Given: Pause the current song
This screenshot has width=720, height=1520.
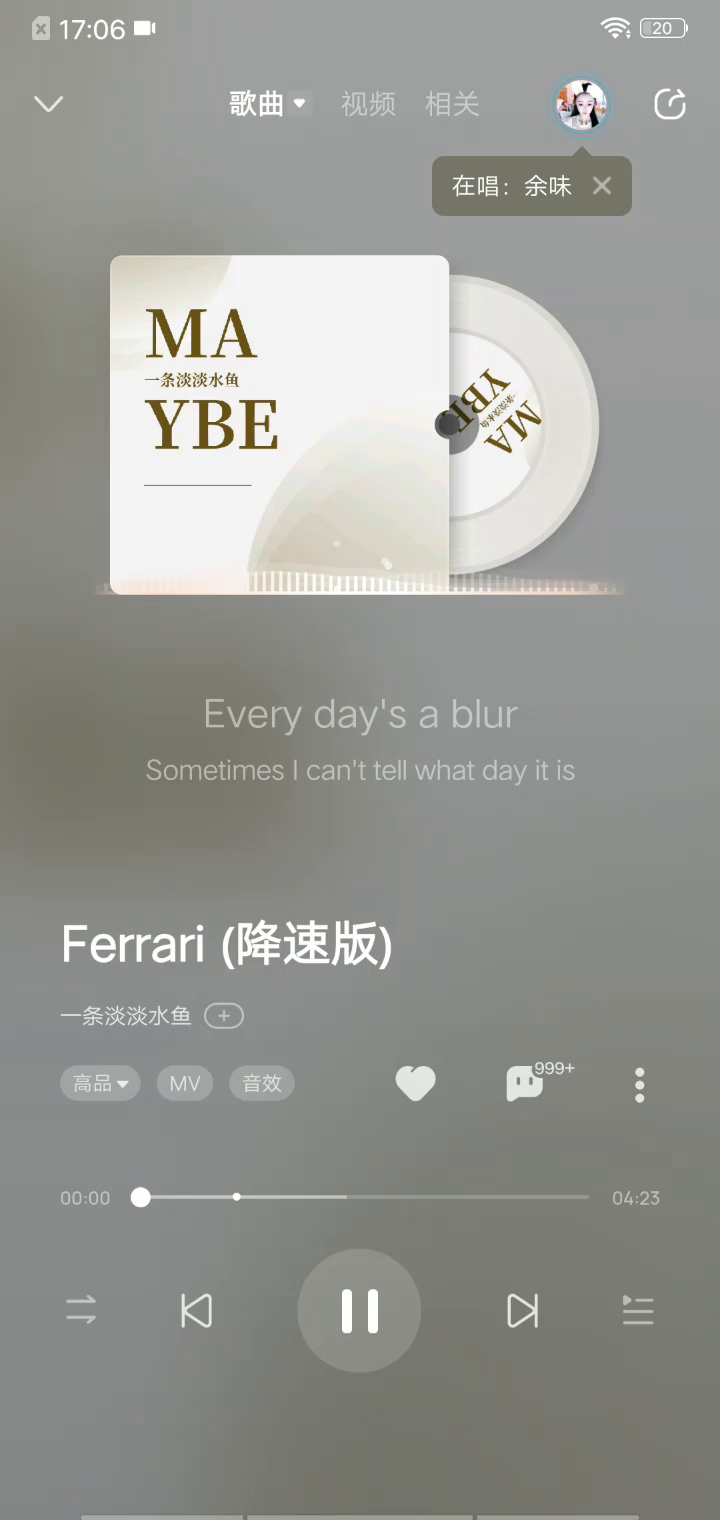Looking at the screenshot, I should click(359, 1310).
